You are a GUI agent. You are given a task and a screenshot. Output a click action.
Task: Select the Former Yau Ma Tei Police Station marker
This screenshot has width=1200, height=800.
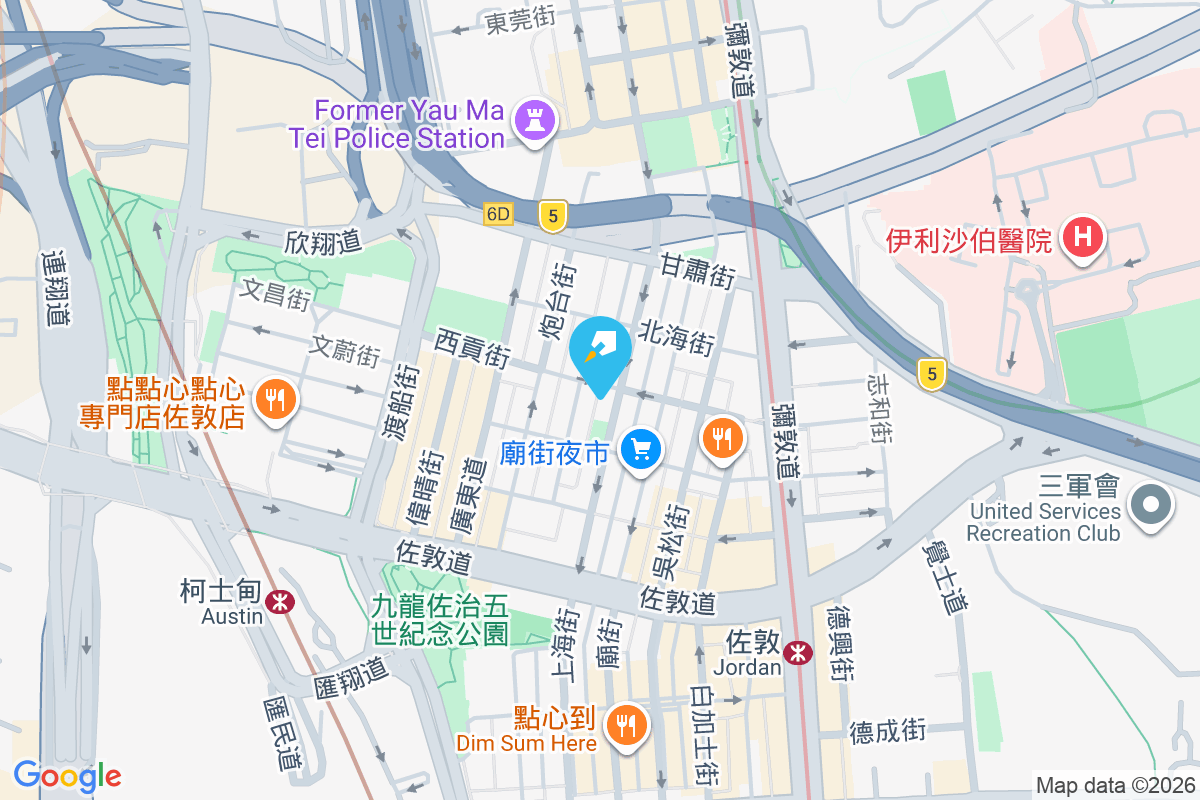point(533,121)
